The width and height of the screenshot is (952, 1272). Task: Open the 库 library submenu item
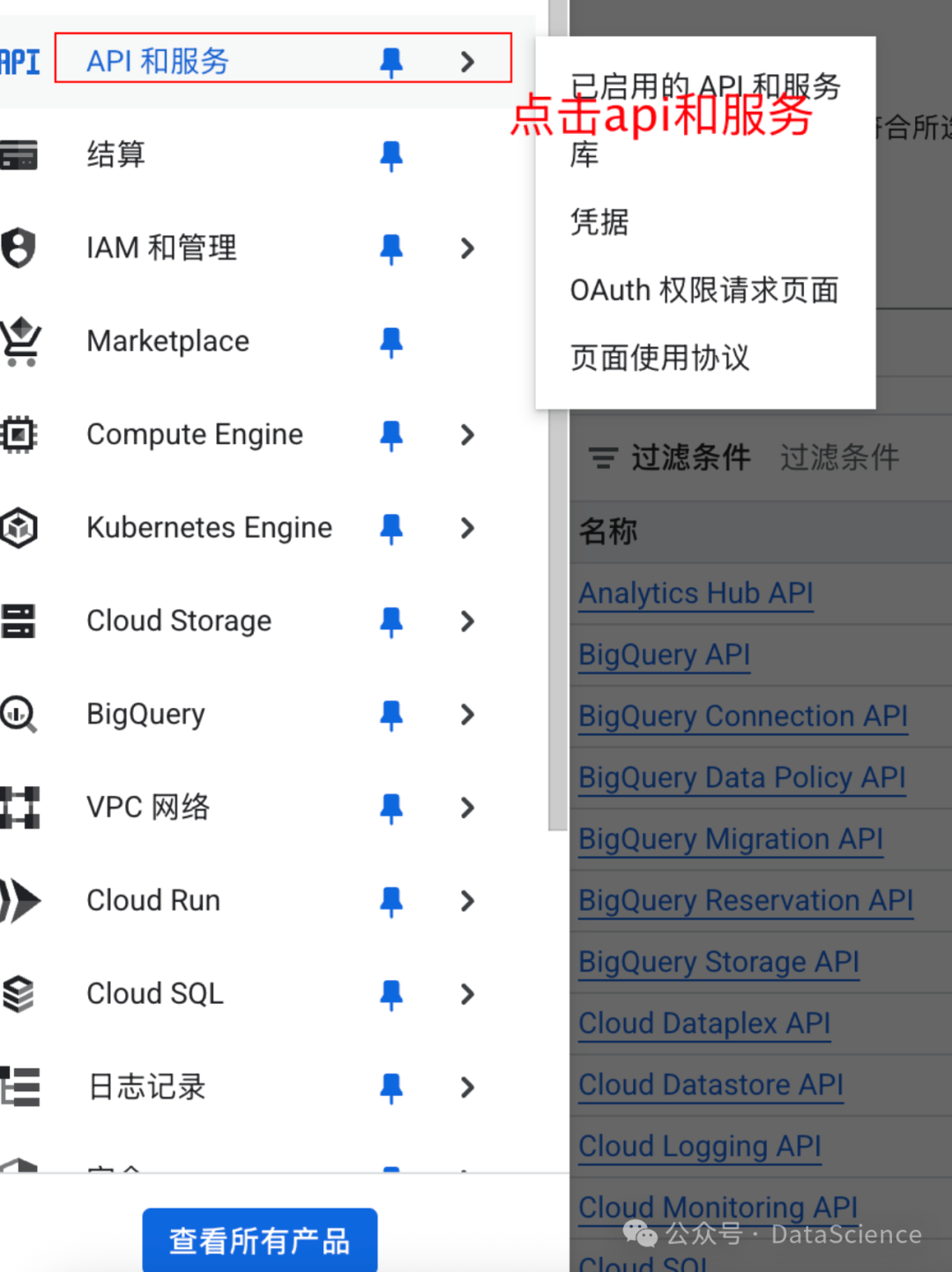(x=584, y=155)
